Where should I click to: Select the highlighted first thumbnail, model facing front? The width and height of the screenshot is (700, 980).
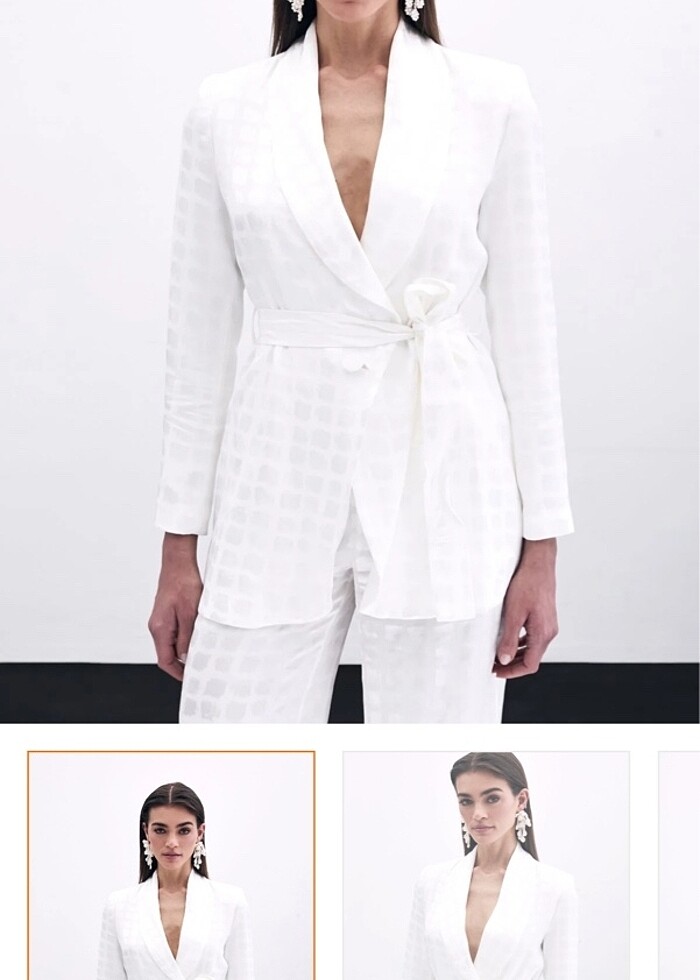171,865
